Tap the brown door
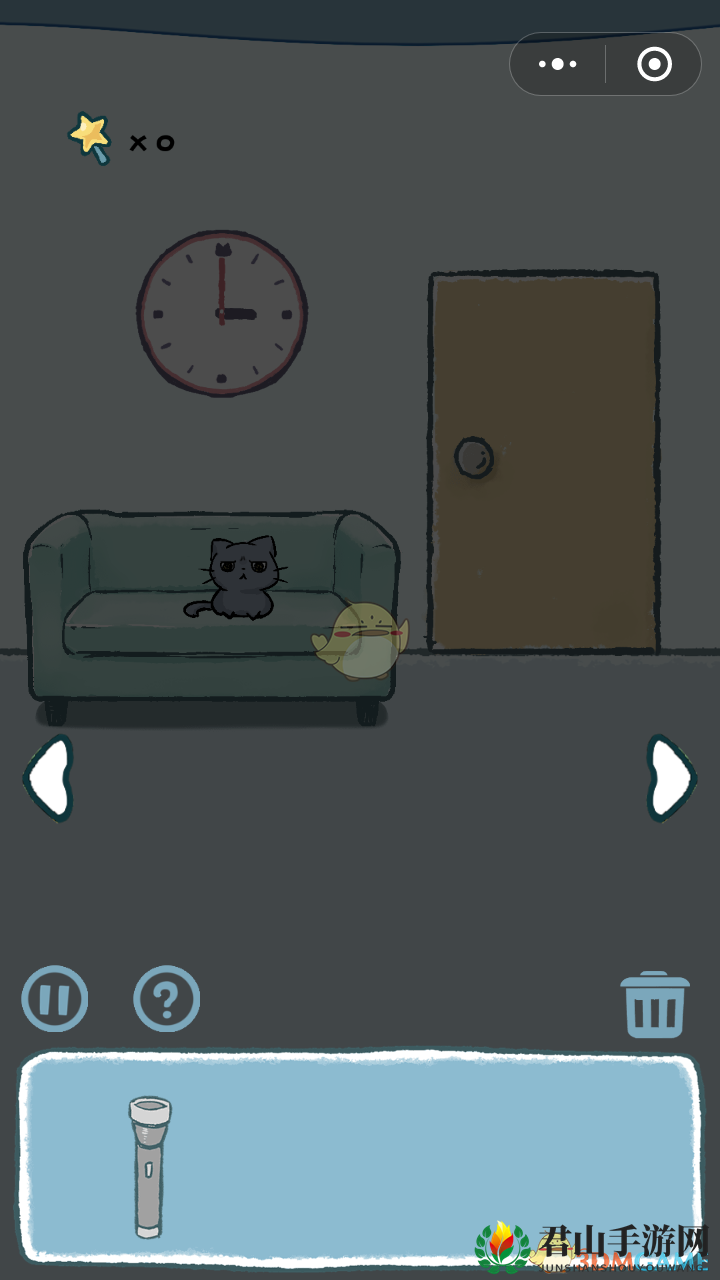 544,462
